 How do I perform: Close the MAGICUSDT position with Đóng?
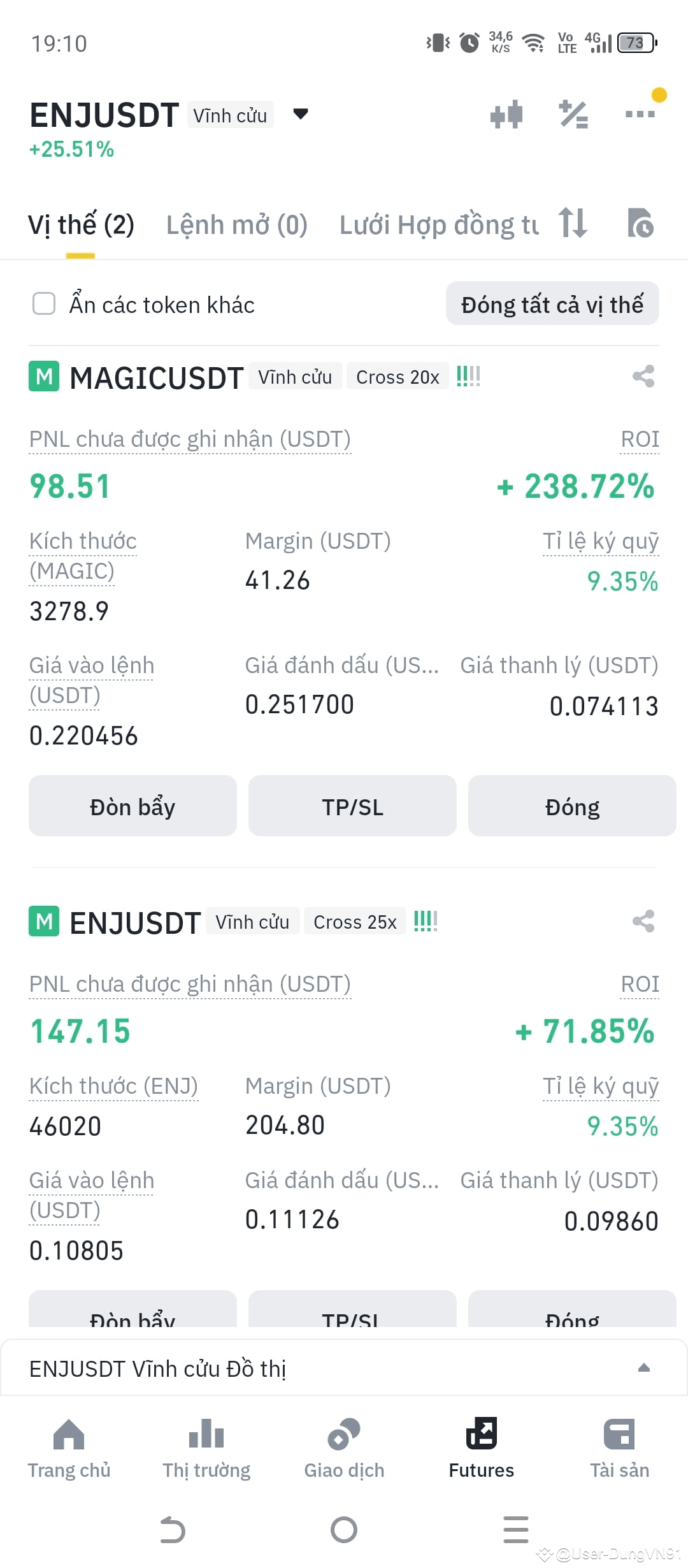[x=572, y=806]
